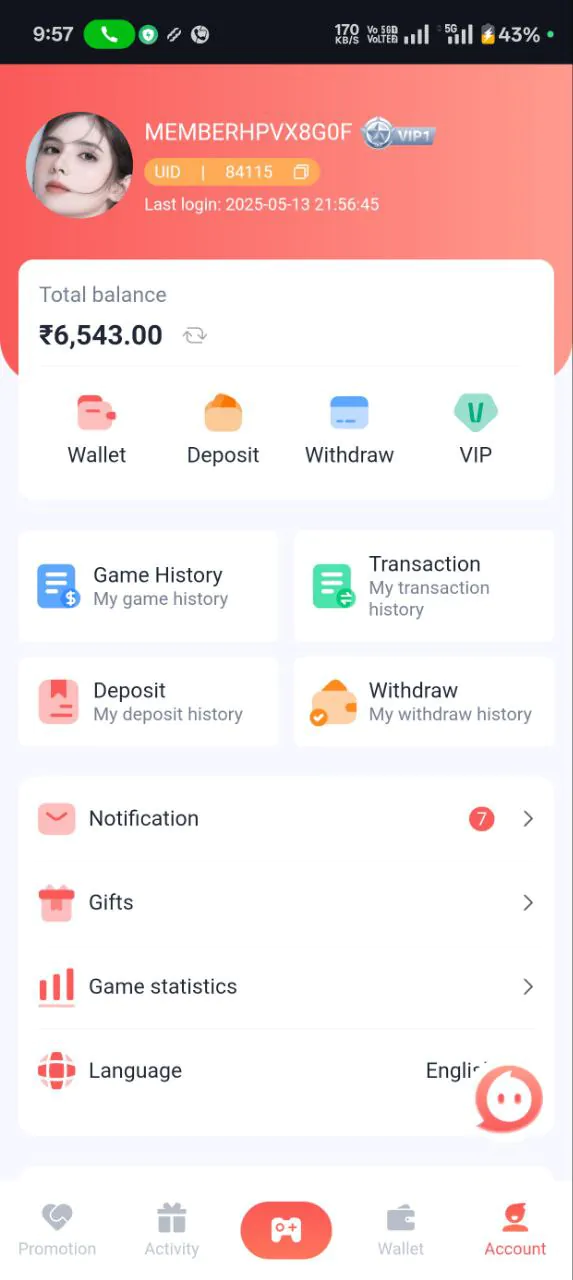This screenshot has width=573, height=1280.
Task: View my withdraw history card
Action: (424, 702)
